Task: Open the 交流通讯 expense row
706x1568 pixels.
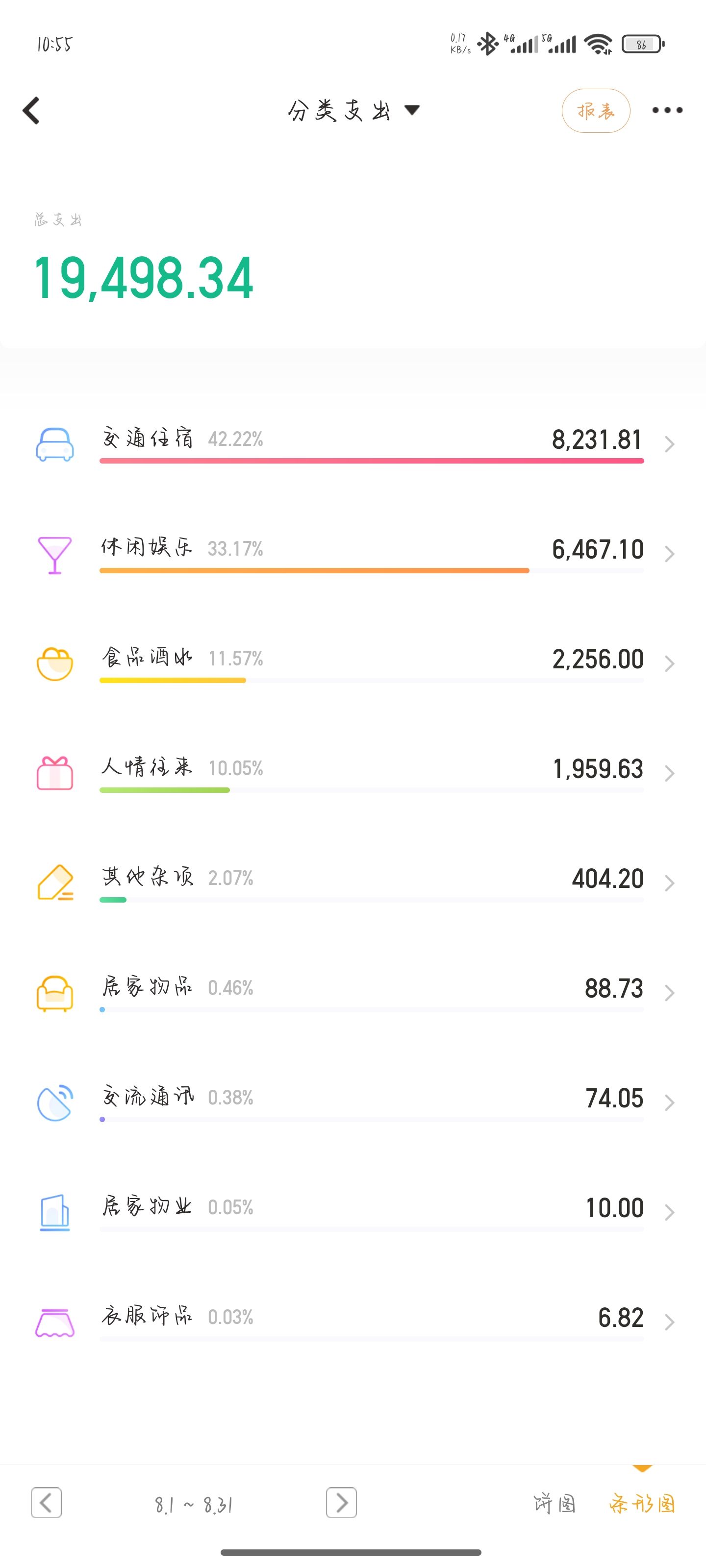Action: click(372, 1101)
